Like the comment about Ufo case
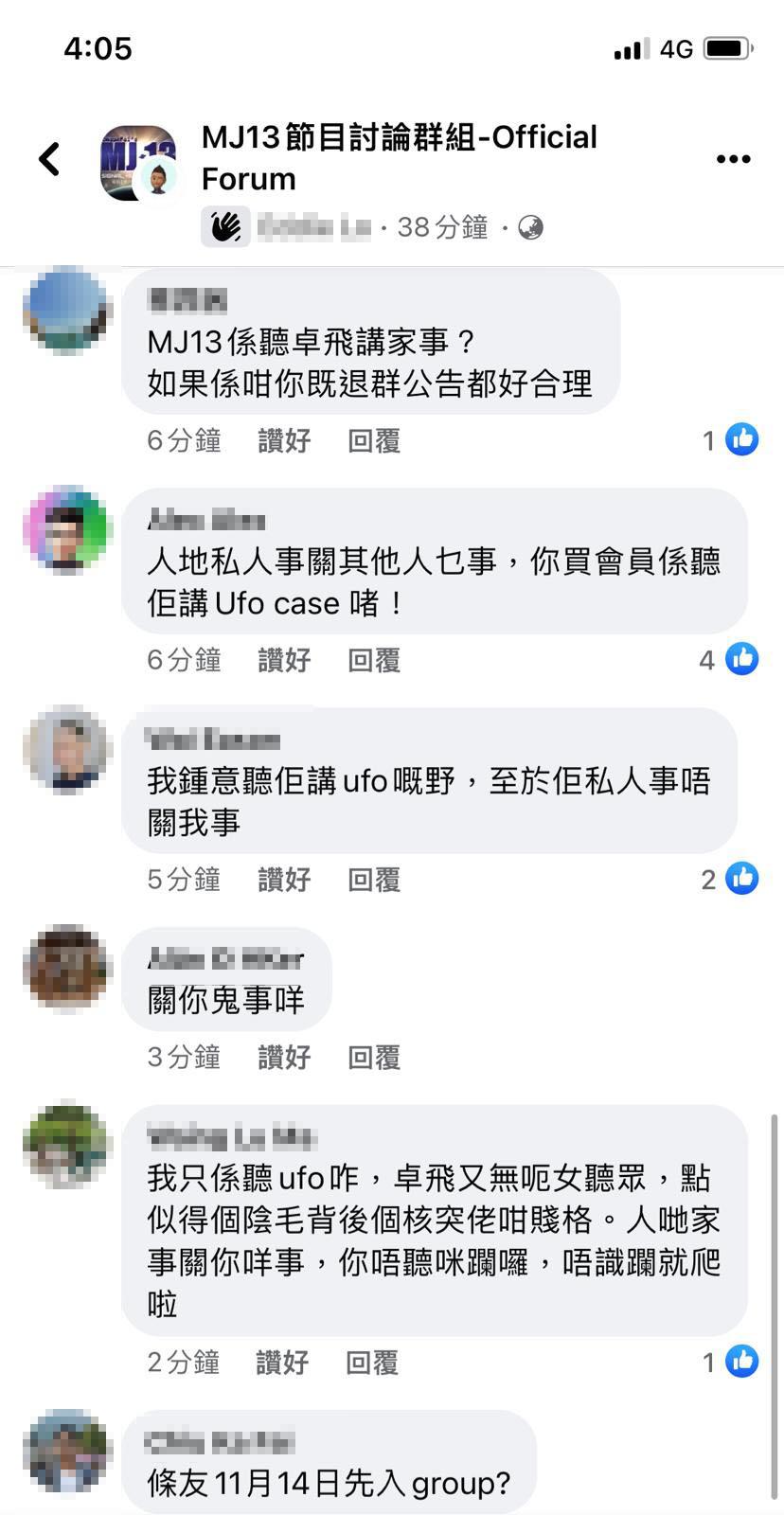This screenshot has height=1515, width=784. 284,660
